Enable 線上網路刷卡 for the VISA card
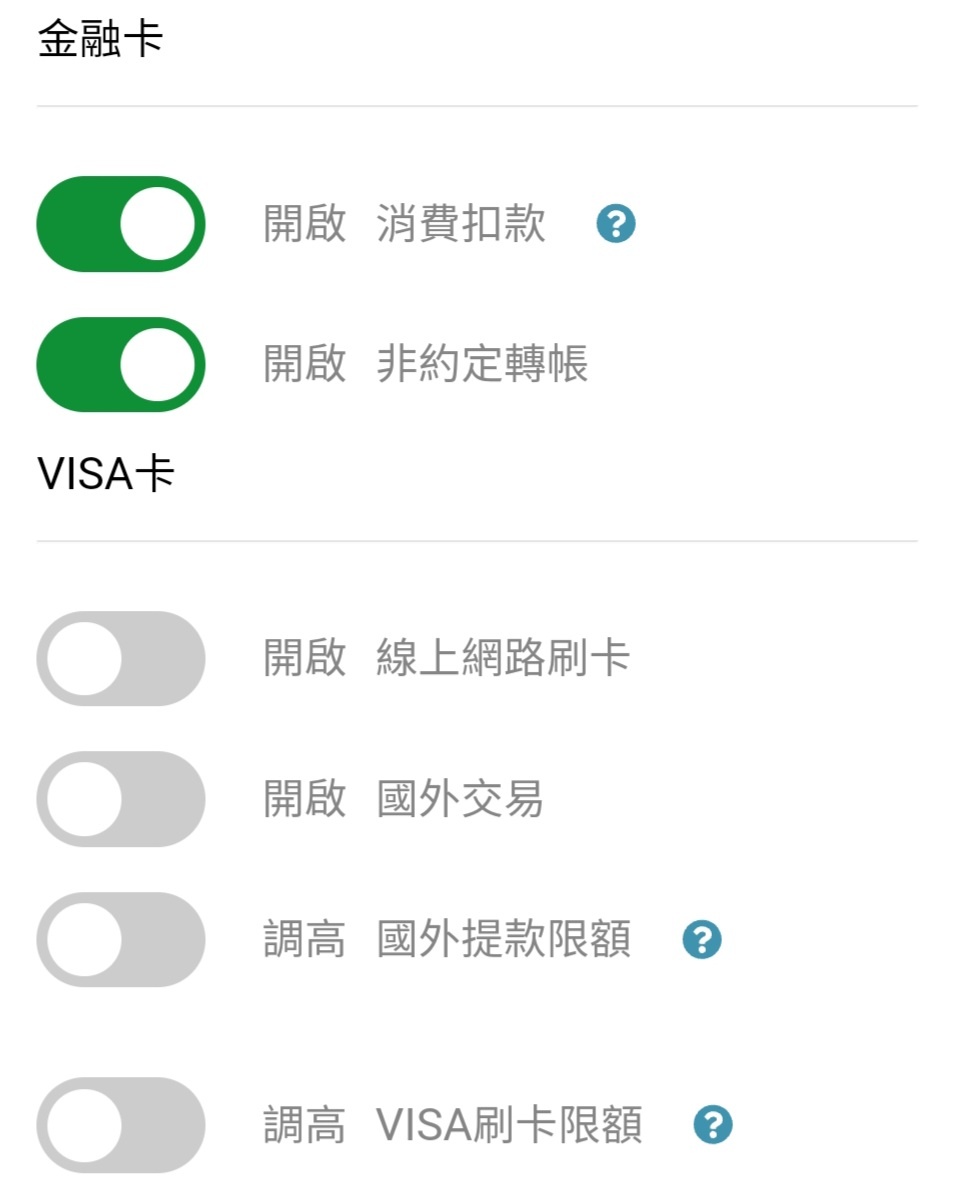The image size is (955, 1197). tap(121, 659)
